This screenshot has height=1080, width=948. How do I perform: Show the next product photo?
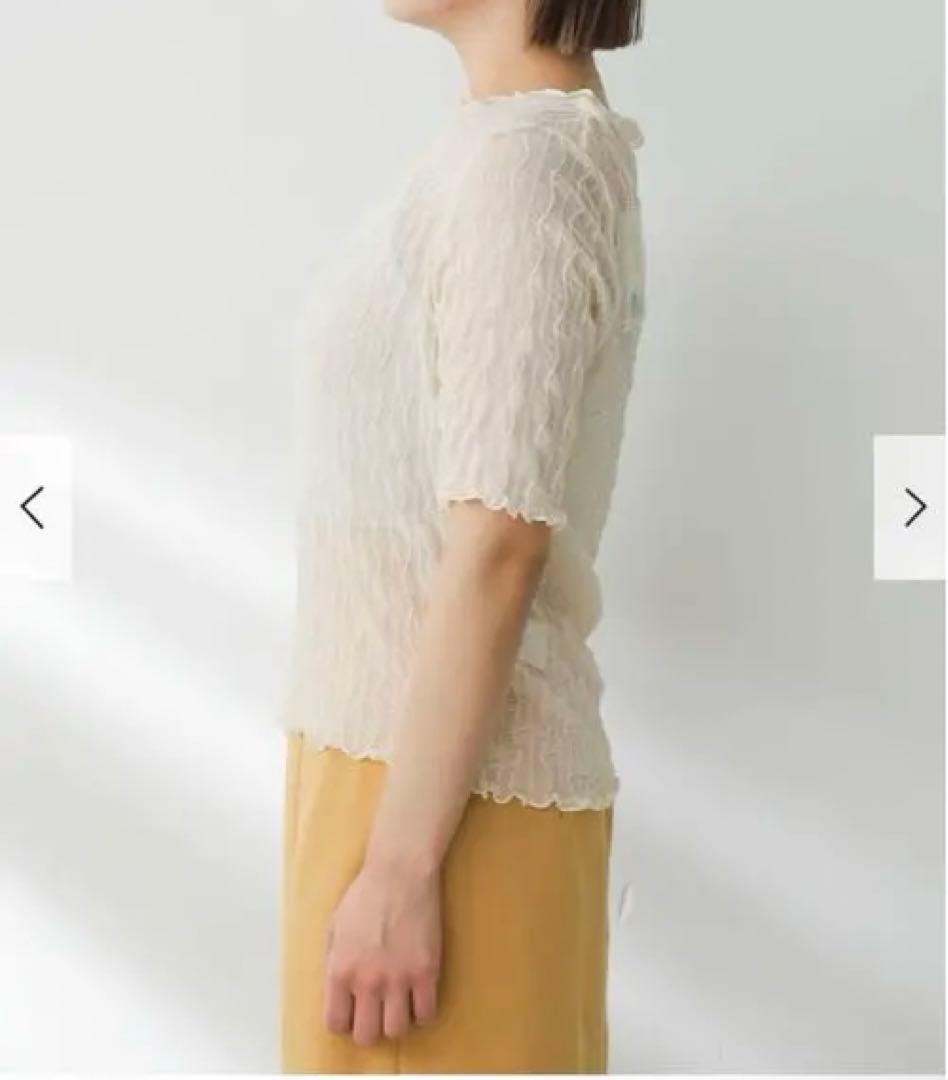tap(912, 508)
